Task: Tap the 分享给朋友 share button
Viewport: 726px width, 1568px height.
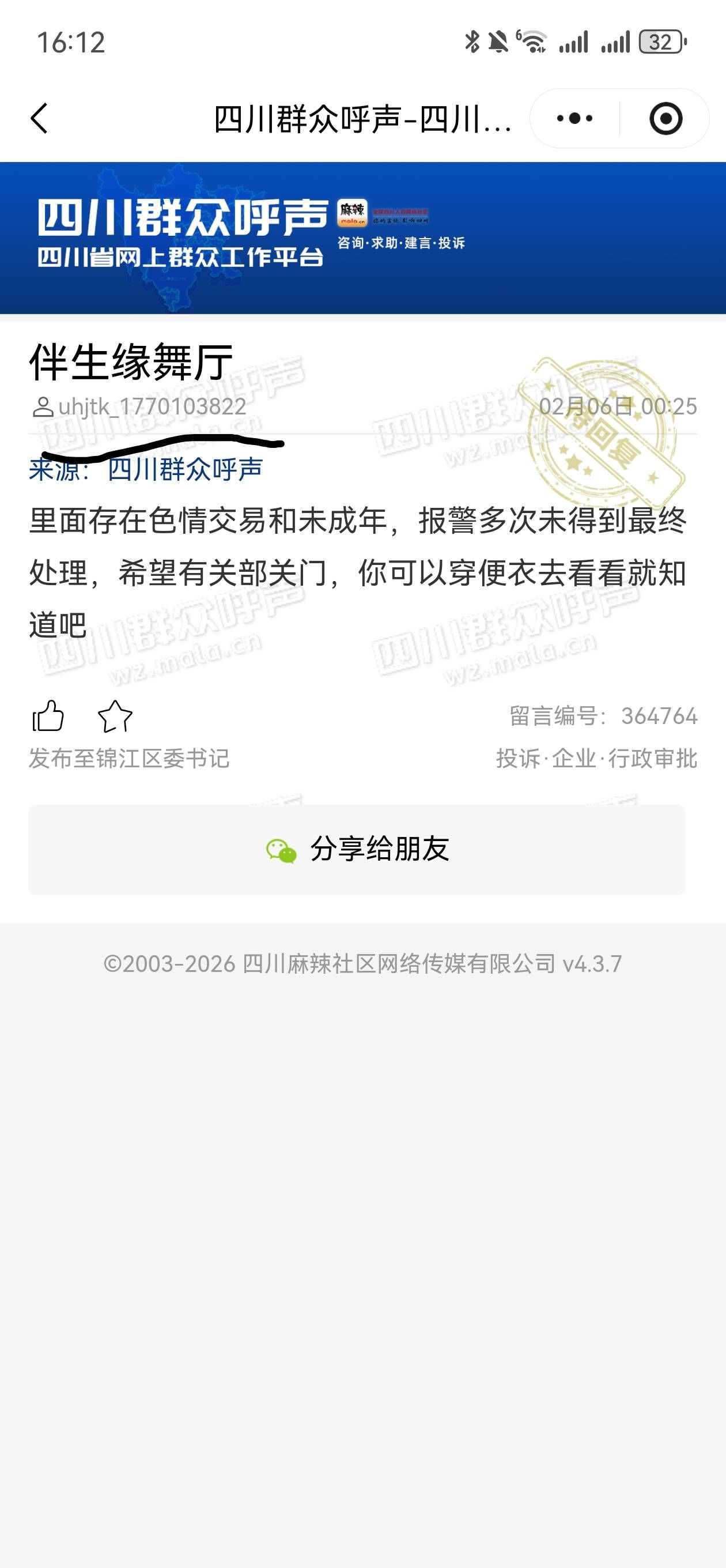Action: click(357, 849)
